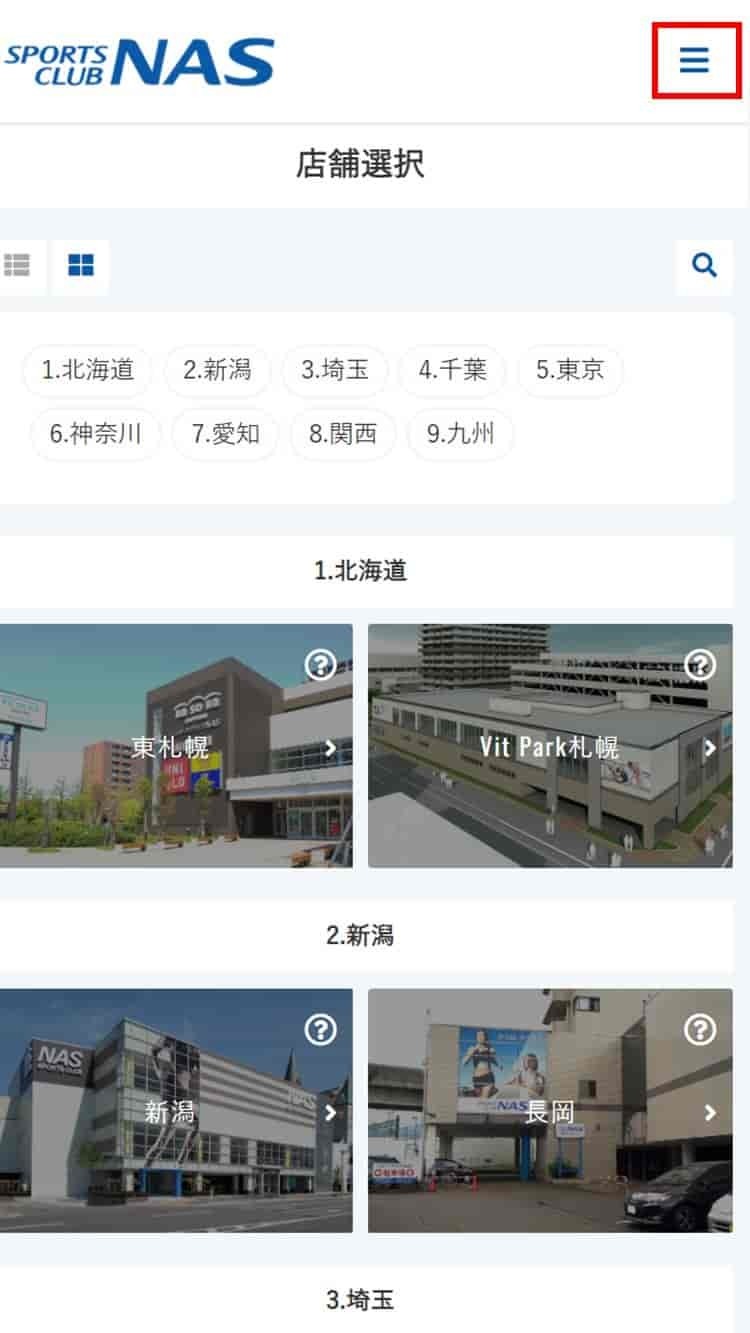Tap the 6.神奈川 chip
The width and height of the screenshot is (750, 1333).
[96, 434]
